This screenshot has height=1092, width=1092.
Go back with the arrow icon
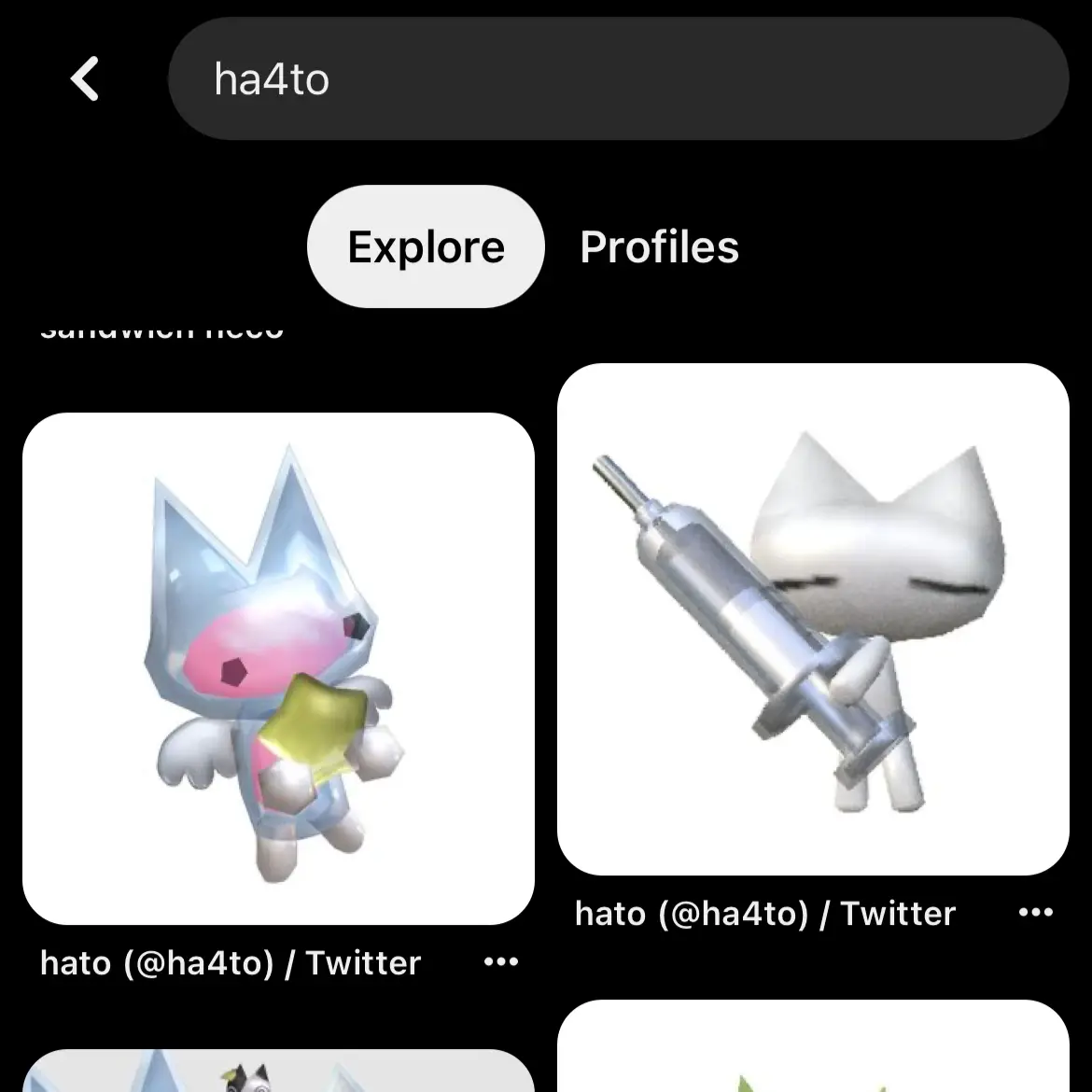85,78
